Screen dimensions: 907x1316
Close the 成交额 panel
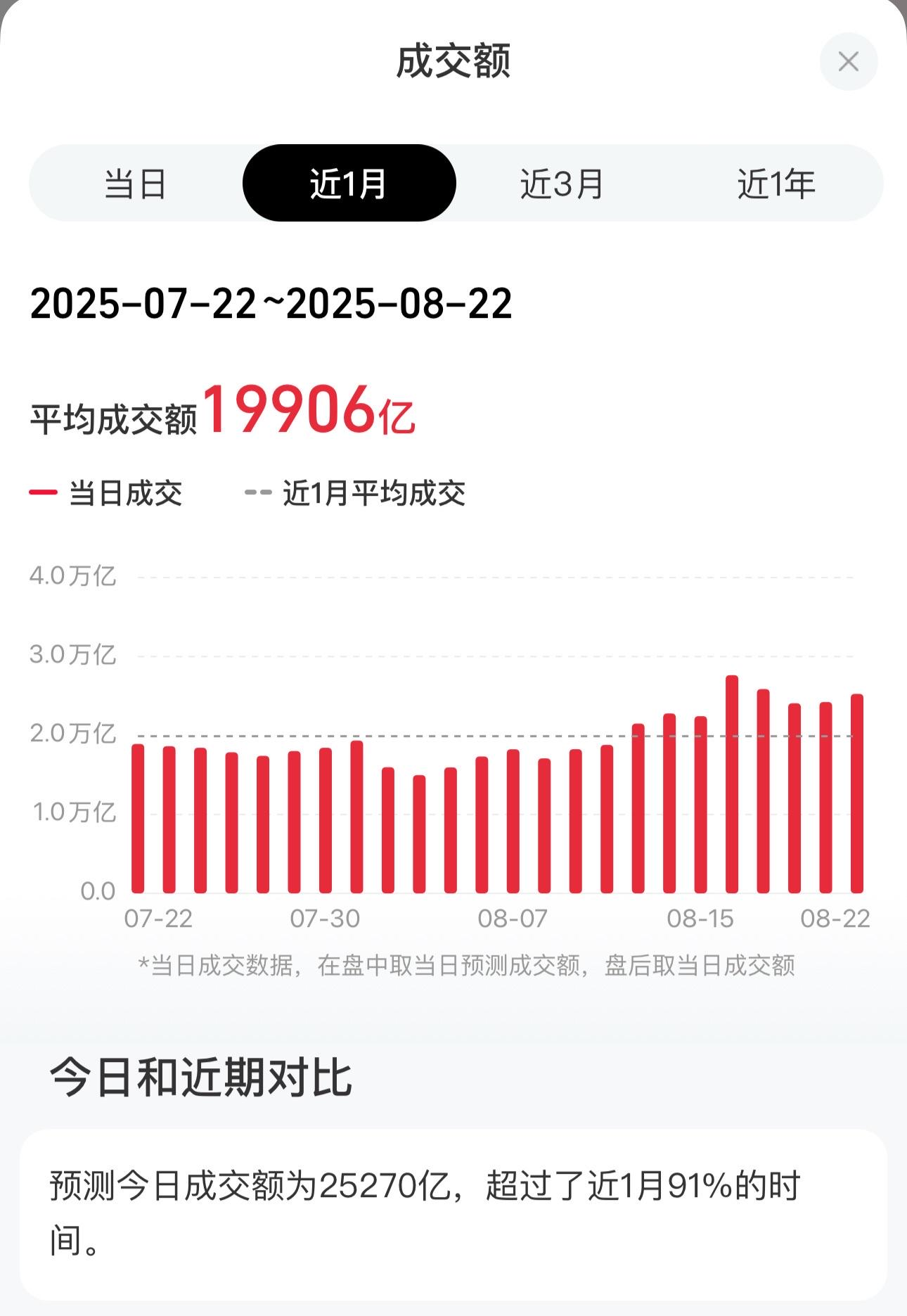(848, 62)
